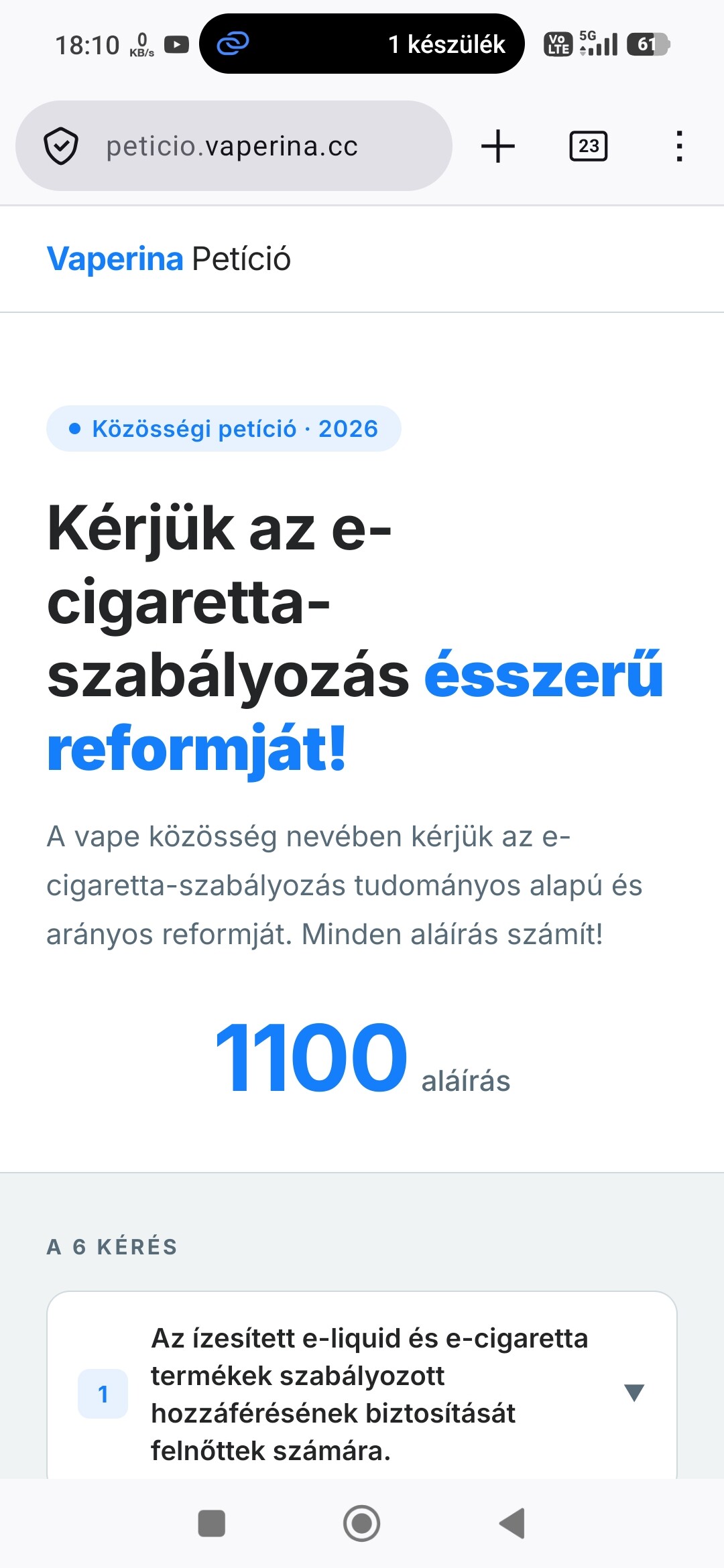Tap the Vaperina Petíció header link
This screenshot has width=724, height=1568.
click(x=168, y=259)
